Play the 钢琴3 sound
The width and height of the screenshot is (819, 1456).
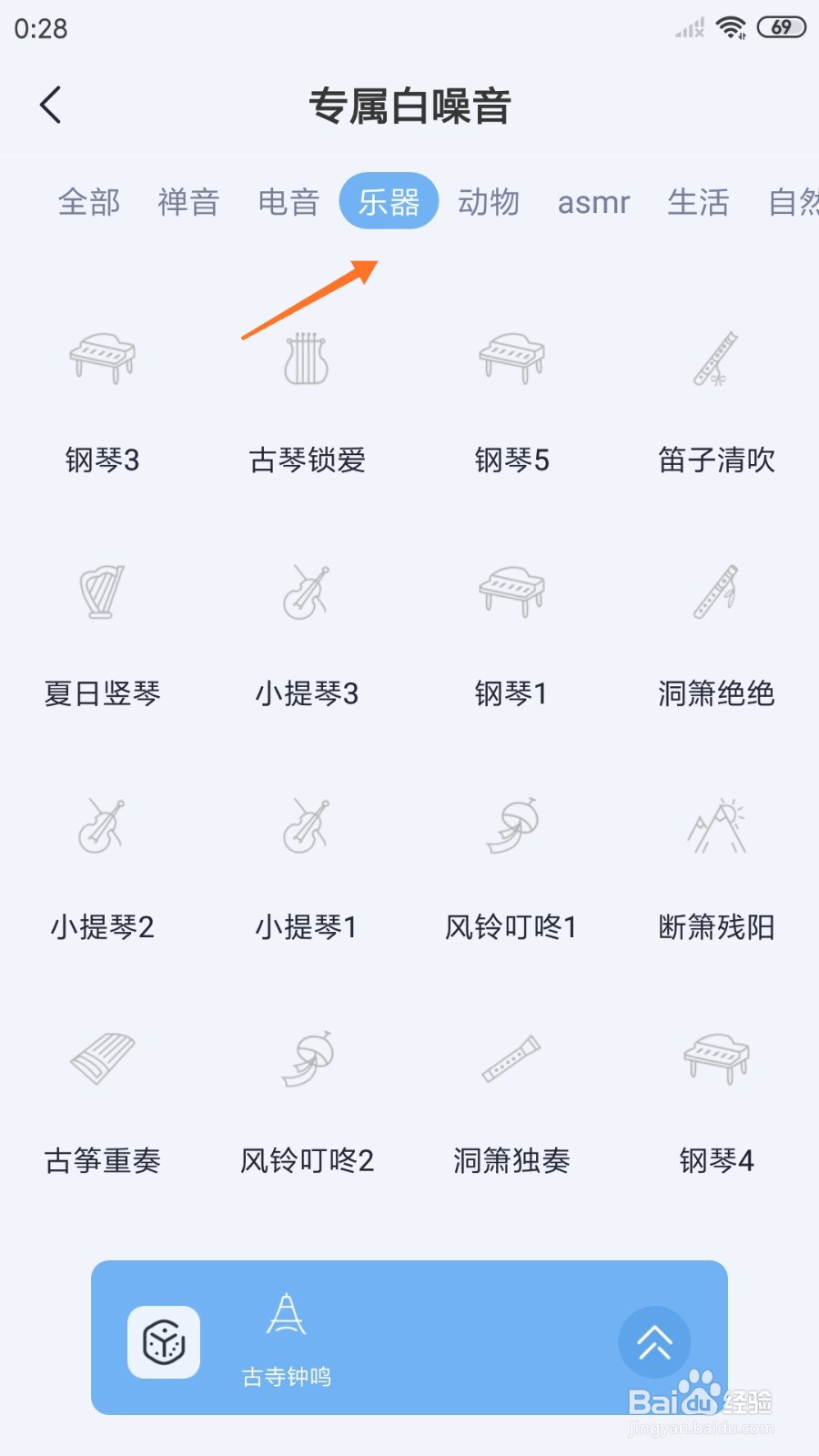[x=102, y=400]
